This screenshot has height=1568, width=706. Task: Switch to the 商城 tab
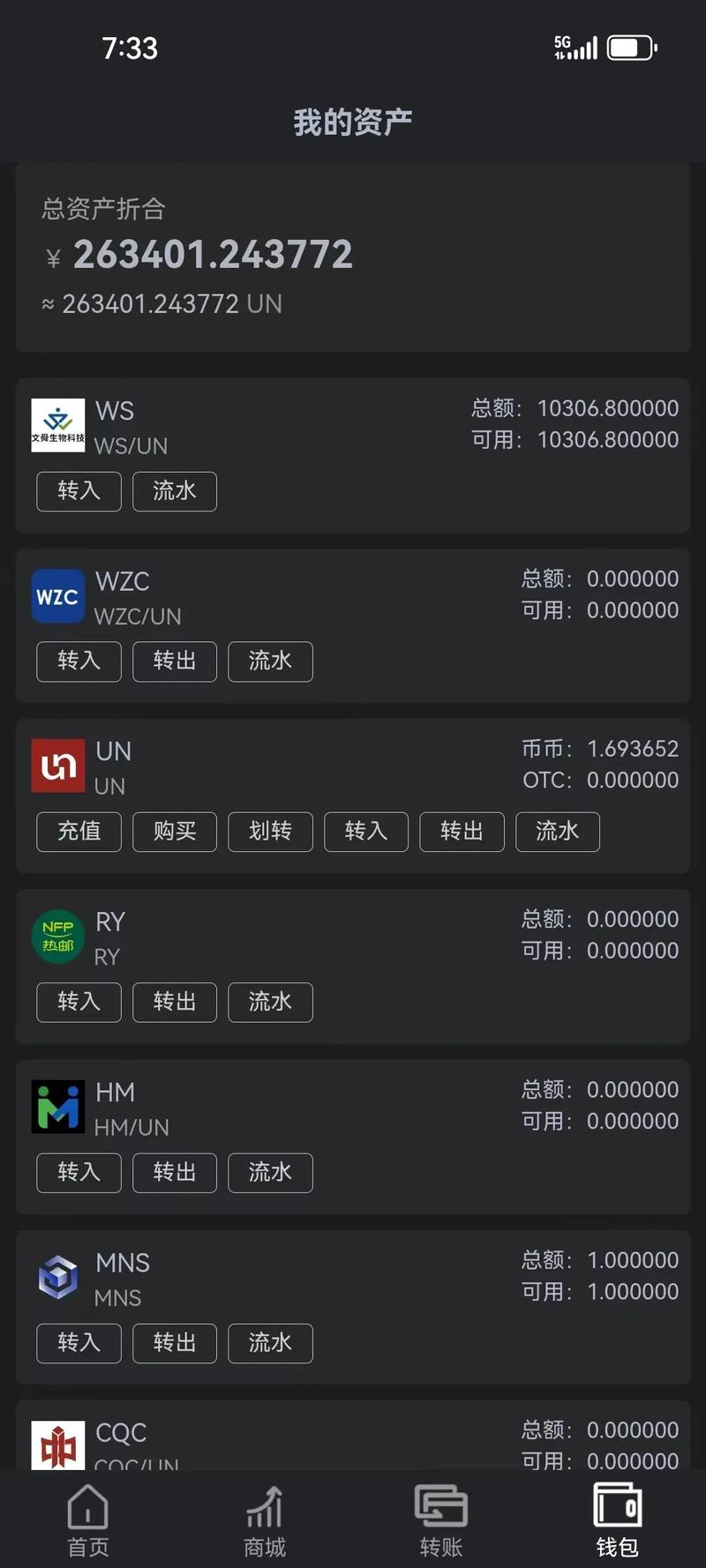pos(265,1520)
